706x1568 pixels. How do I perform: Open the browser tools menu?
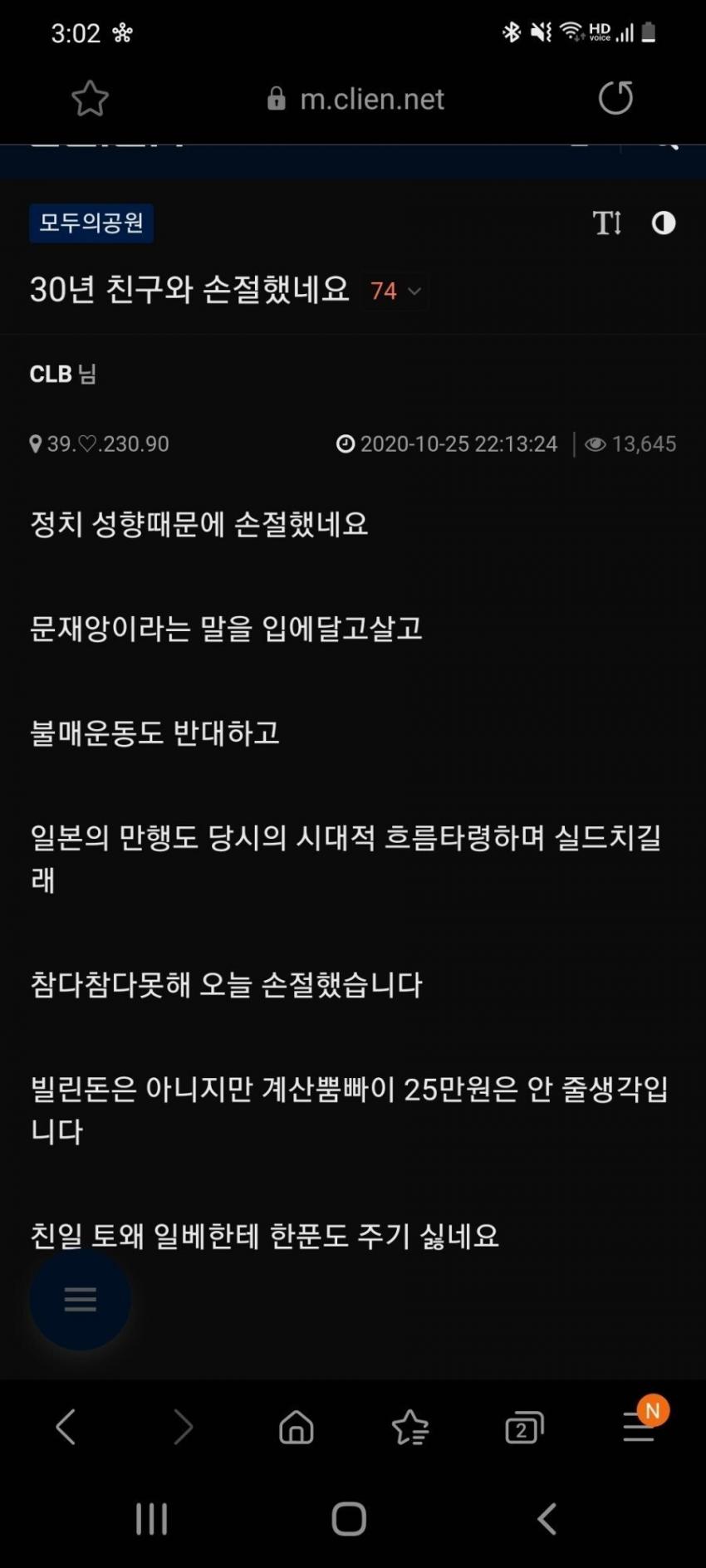(639, 1428)
